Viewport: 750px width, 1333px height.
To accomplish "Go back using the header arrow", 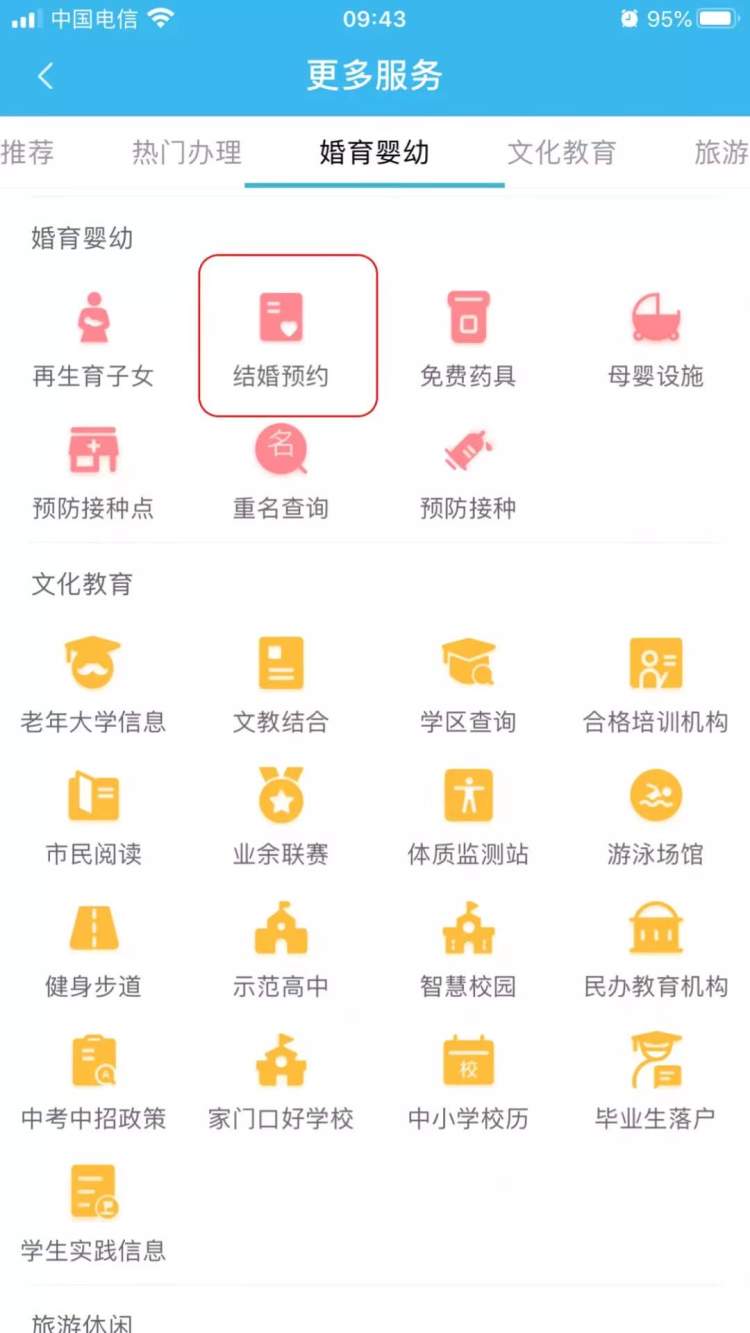I will tap(45, 76).
